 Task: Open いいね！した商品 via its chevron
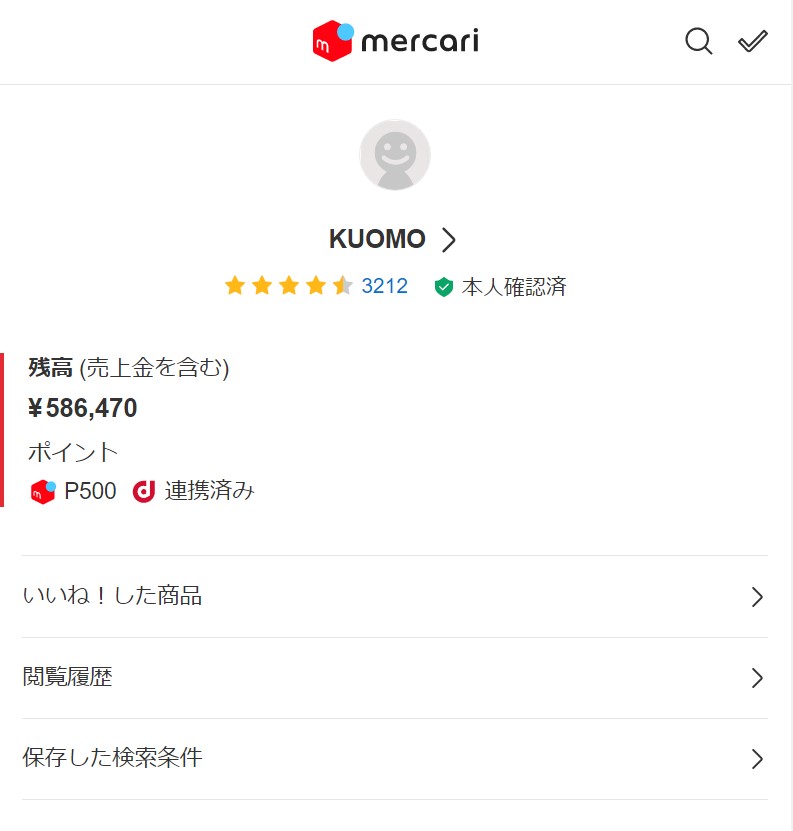point(757,597)
